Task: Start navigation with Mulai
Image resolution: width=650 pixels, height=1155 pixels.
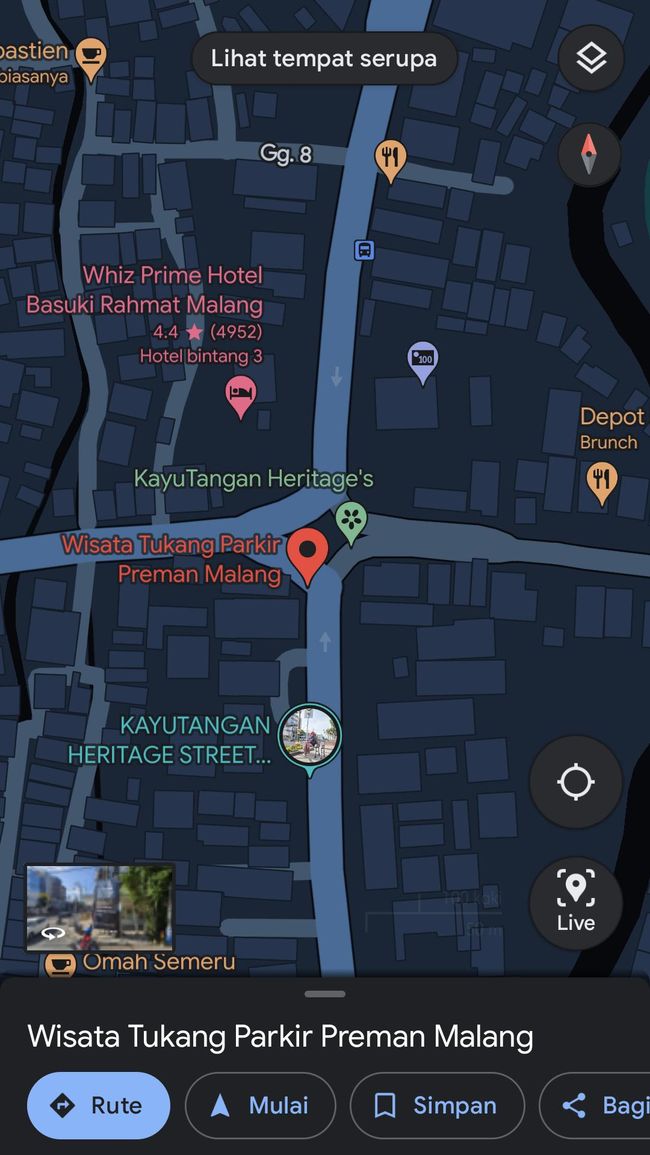Action: coord(260,1105)
